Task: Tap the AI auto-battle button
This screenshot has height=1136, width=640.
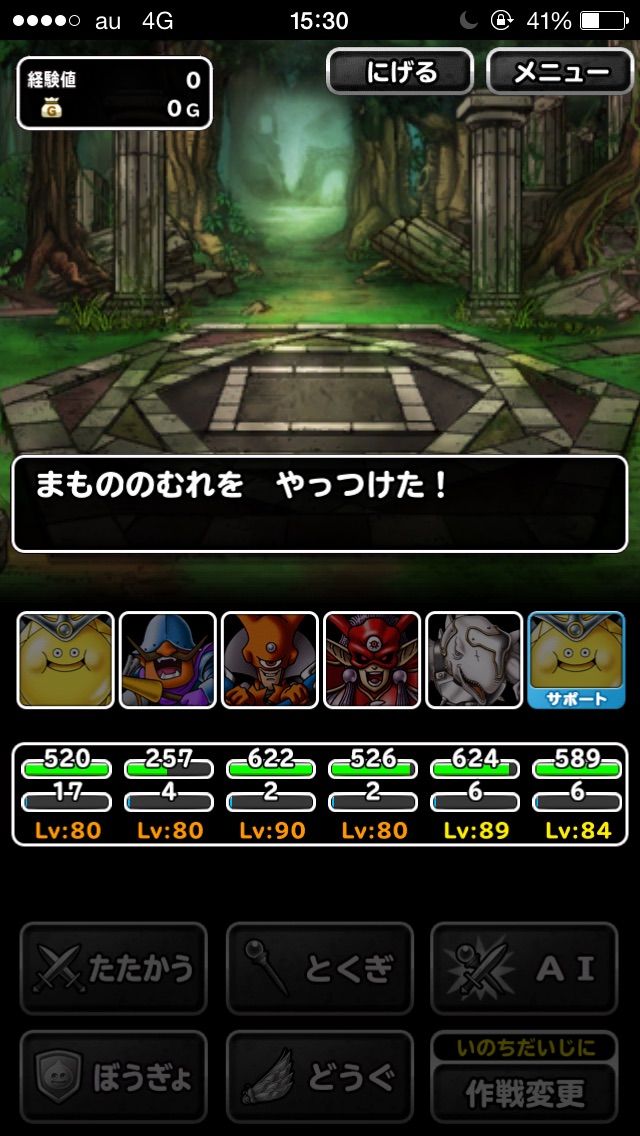Action: click(x=525, y=968)
